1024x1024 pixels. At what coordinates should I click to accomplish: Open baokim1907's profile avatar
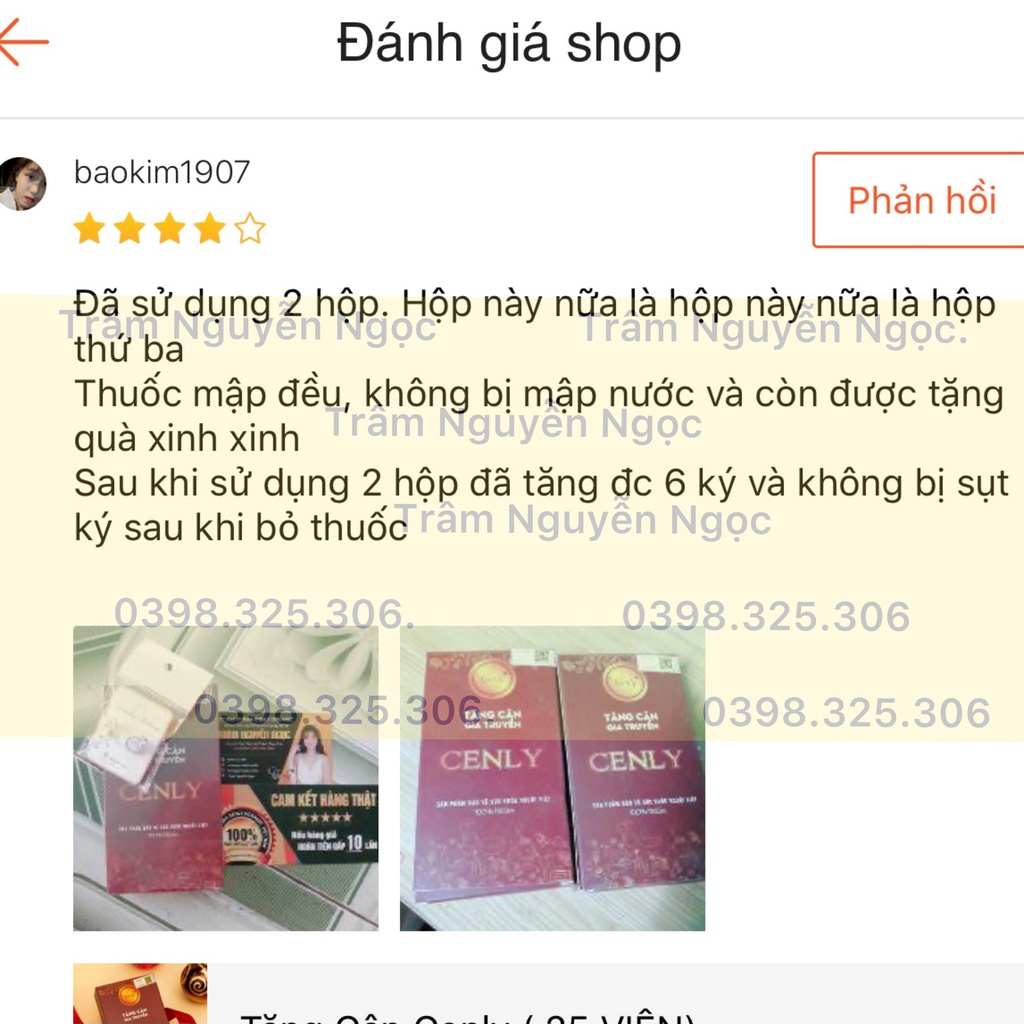coord(22,184)
